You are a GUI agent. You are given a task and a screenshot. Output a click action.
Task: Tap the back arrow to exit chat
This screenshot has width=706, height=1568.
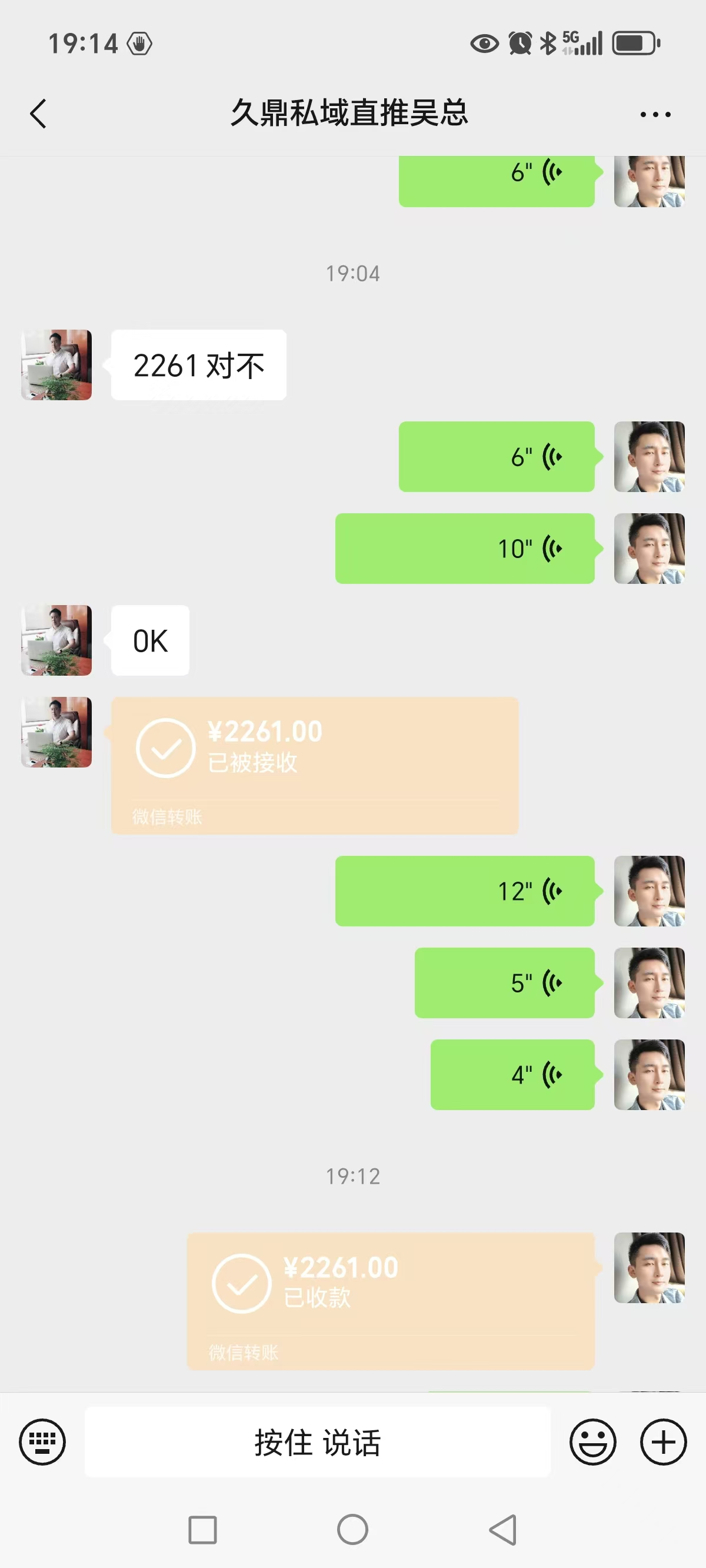(38, 113)
